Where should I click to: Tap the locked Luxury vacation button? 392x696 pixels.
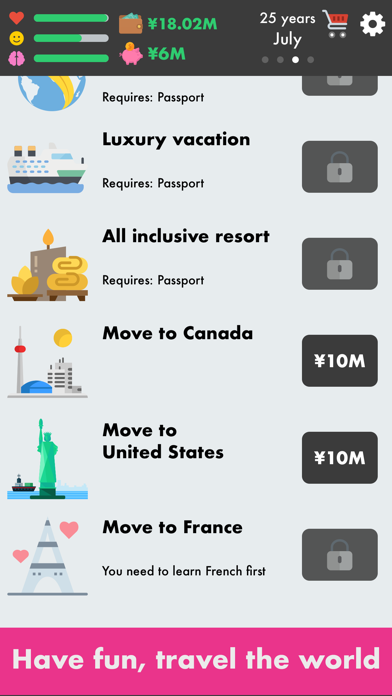pyautogui.click(x=340, y=167)
